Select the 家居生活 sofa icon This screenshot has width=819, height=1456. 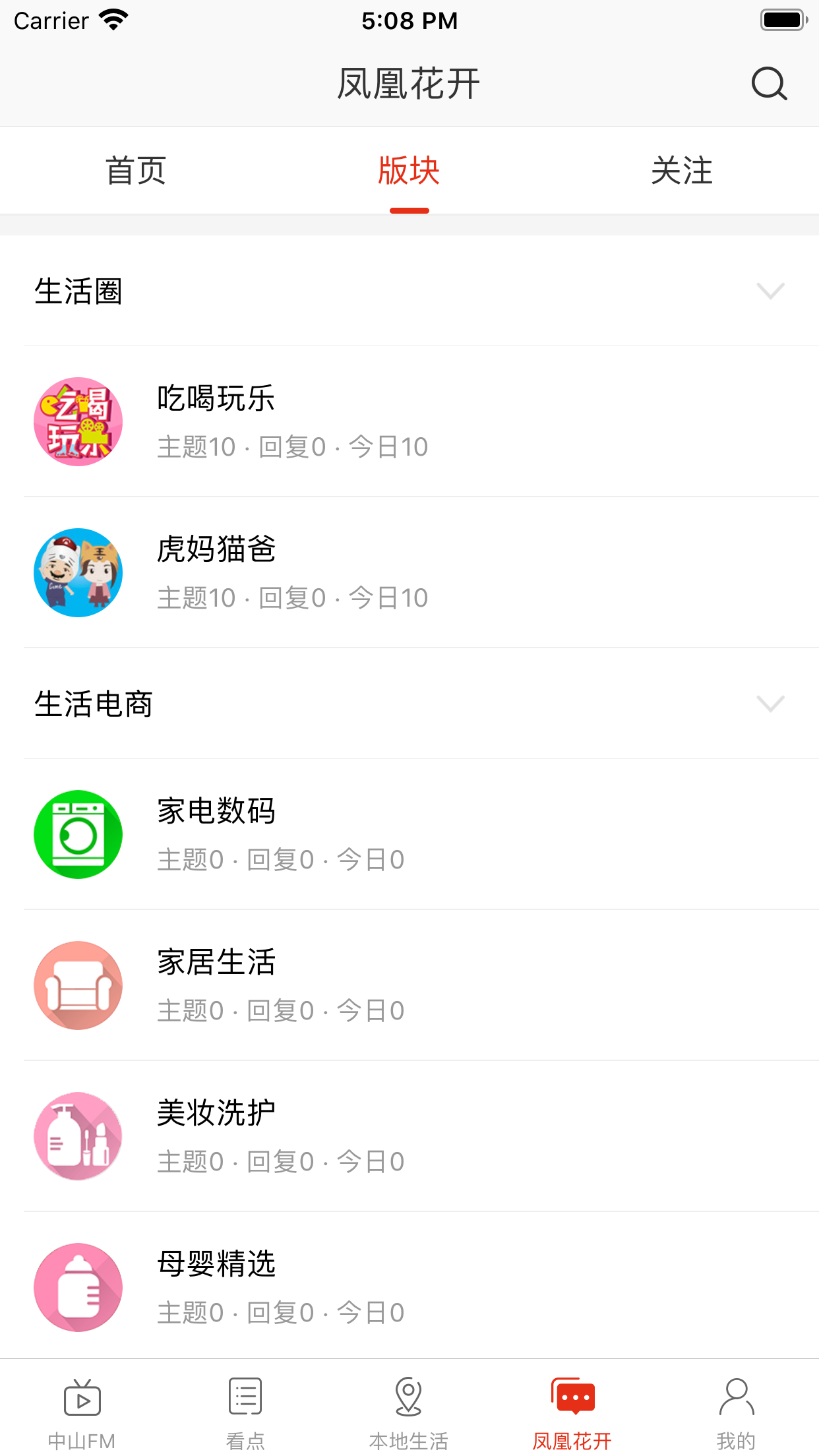[x=78, y=985]
